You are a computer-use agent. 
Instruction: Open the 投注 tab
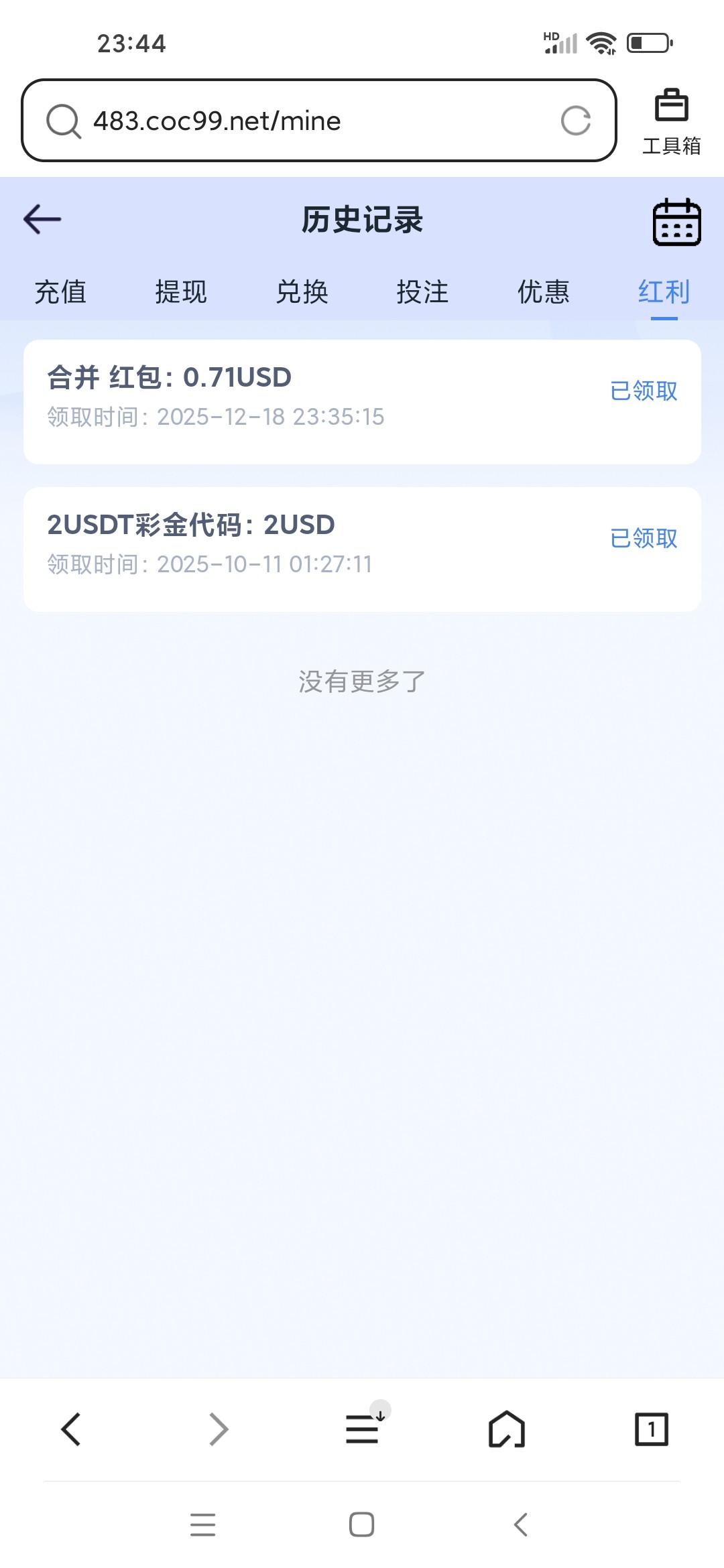pos(422,292)
